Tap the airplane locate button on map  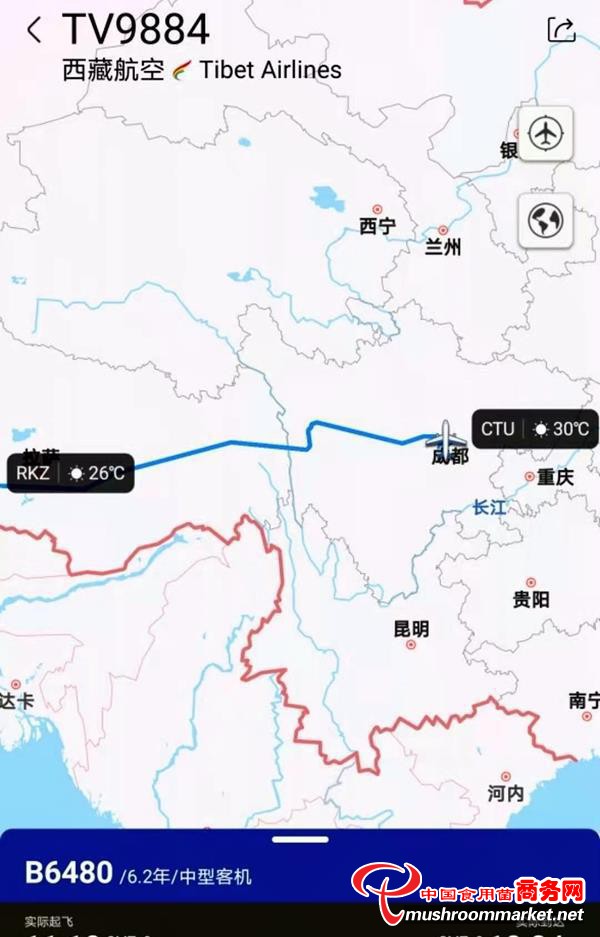coord(545,132)
